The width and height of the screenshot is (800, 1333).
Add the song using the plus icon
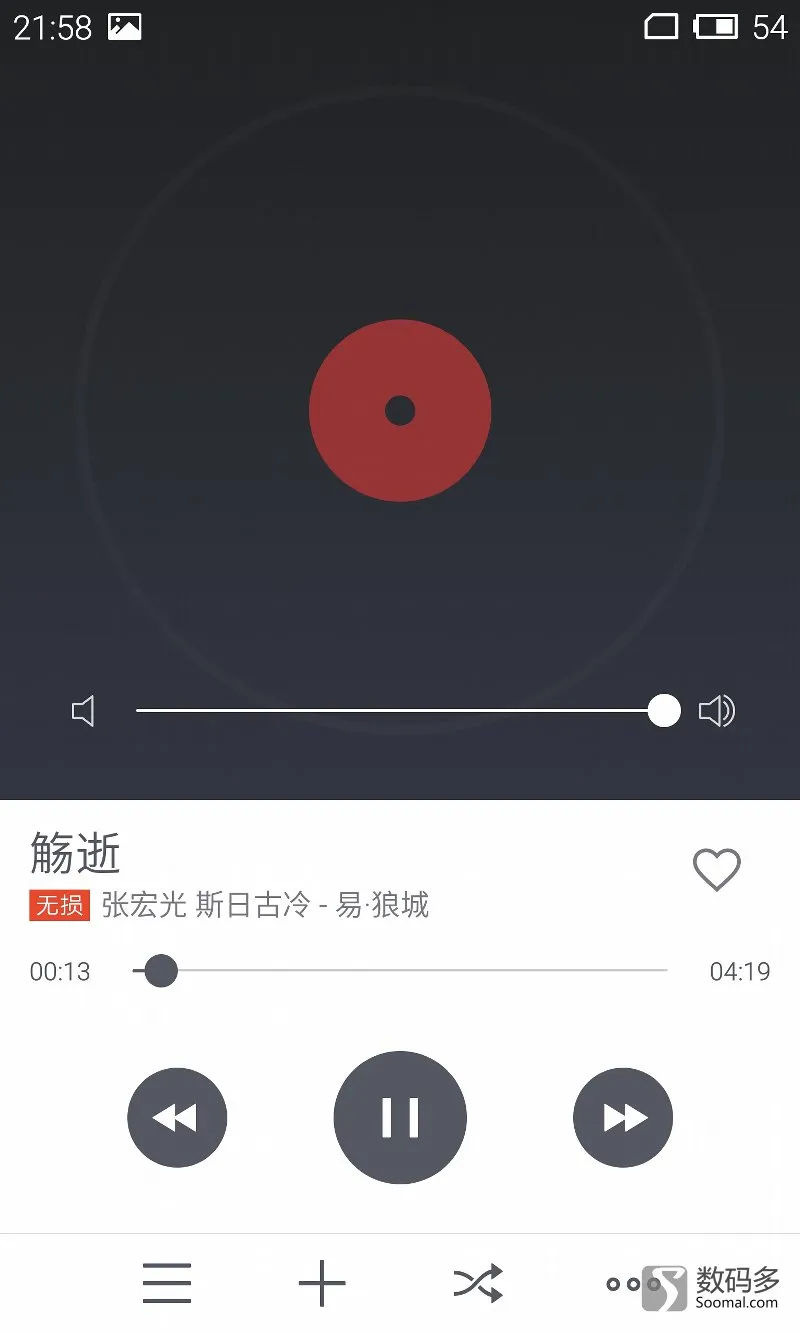coord(322,1283)
